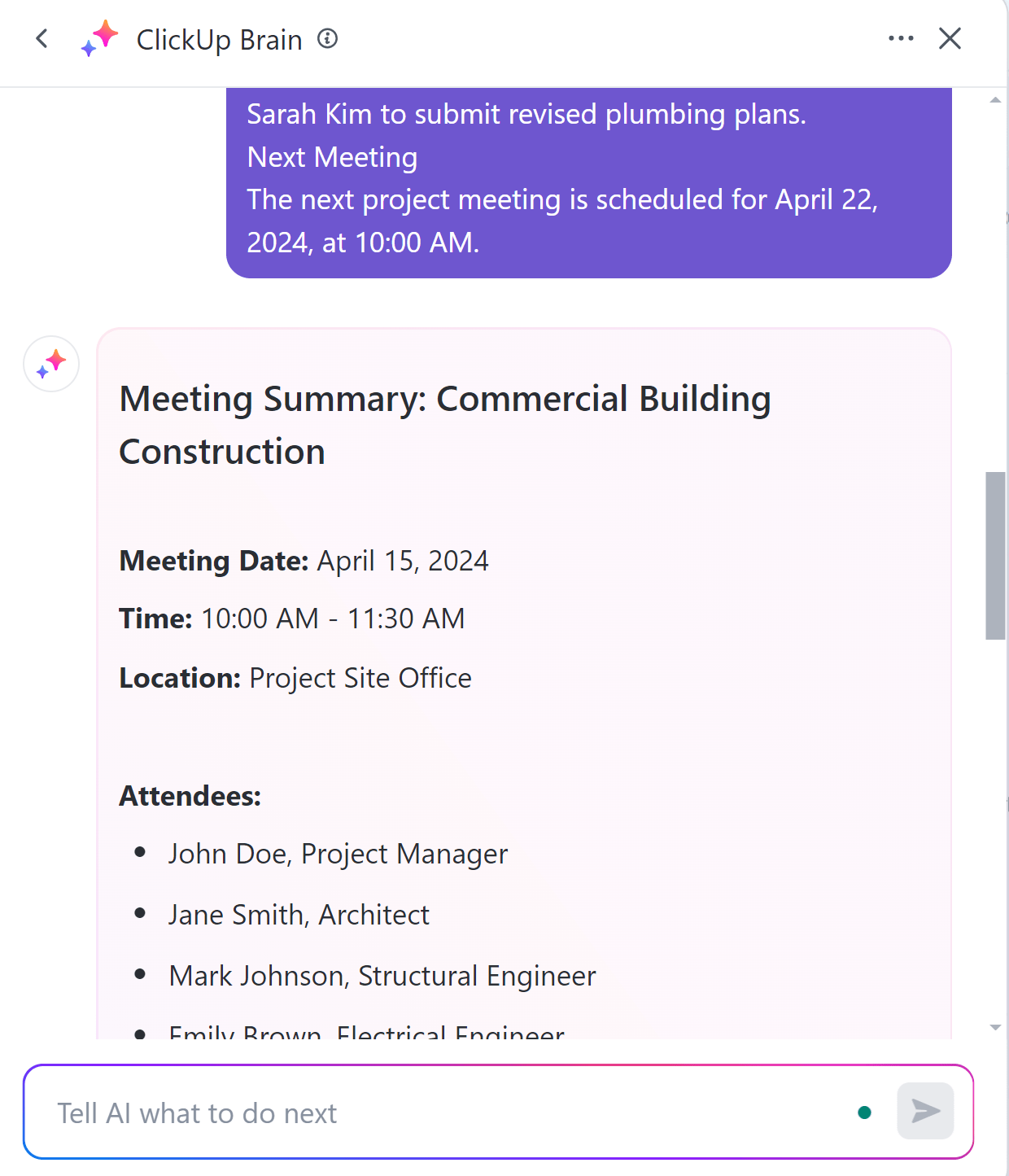Open the info icon beside ClickUp Brain
1009x1176 pixels.
point(327,38)
